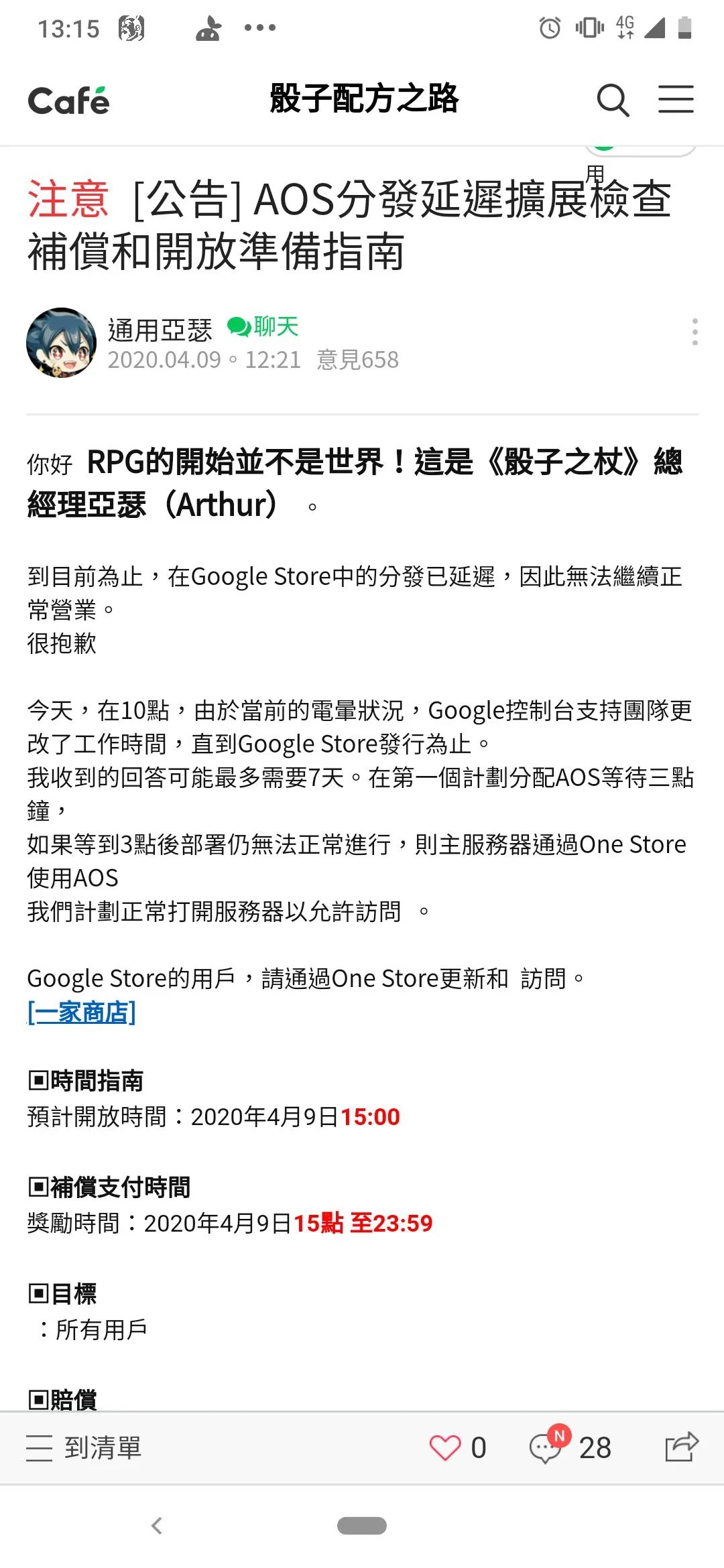Share this post
The height and width of the screenshot is (1568, 724).
(681, 1446)
